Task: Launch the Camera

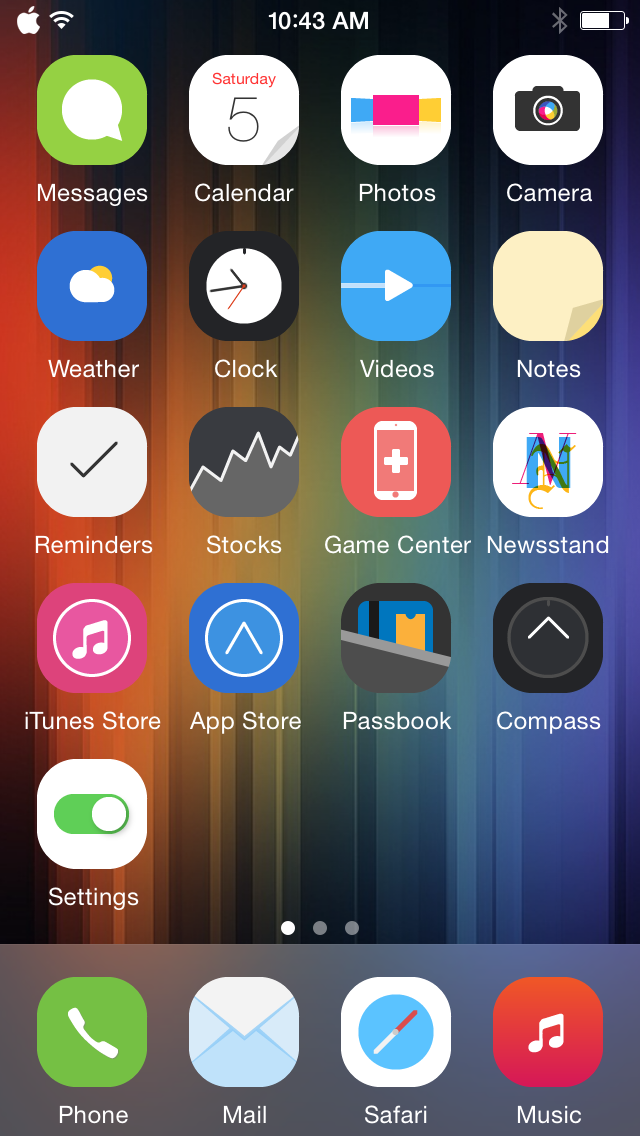Action: point(548,110)
